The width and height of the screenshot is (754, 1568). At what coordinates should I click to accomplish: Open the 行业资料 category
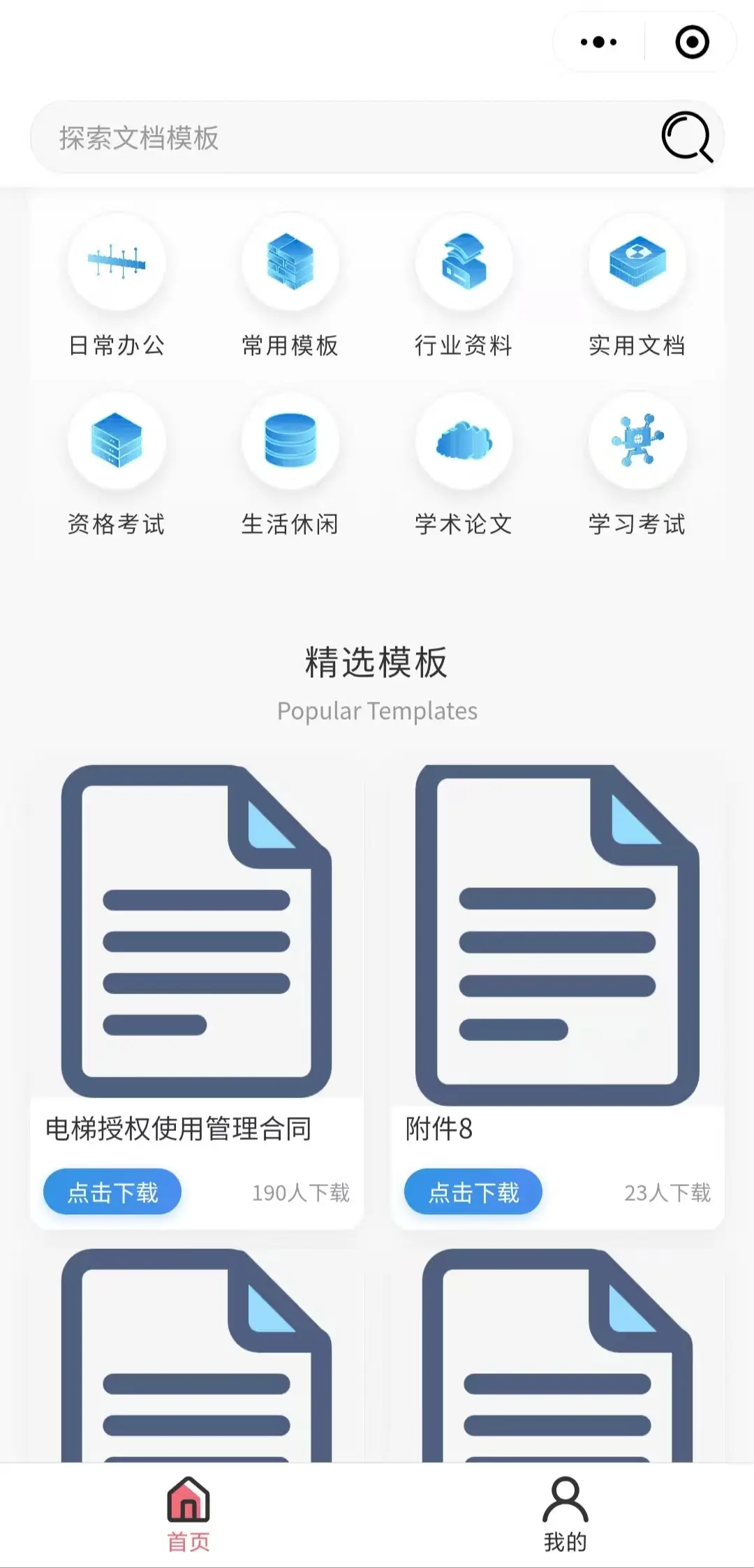pyautogui.click(x=464, y=287)
